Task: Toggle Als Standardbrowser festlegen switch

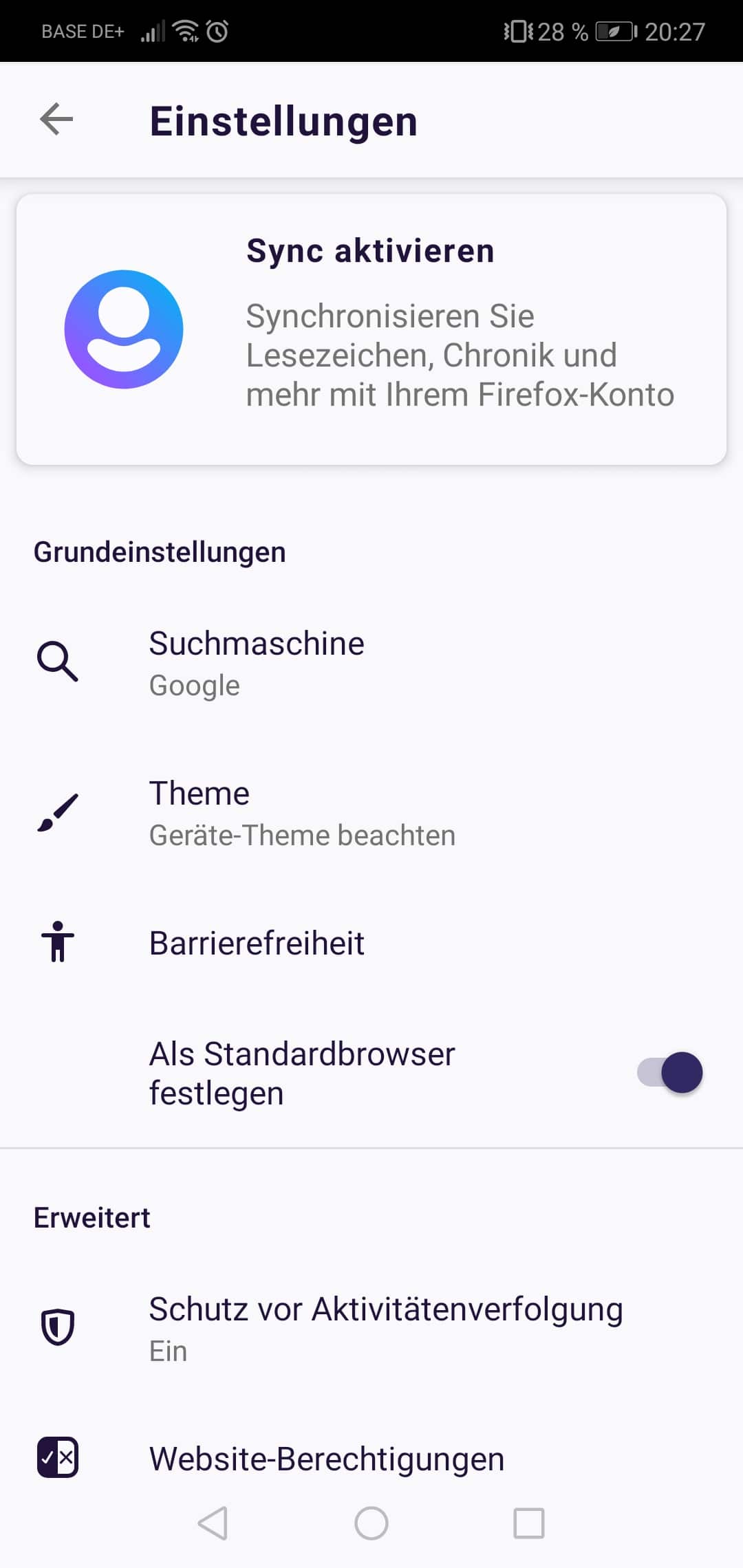Action: coord(669,1073)
